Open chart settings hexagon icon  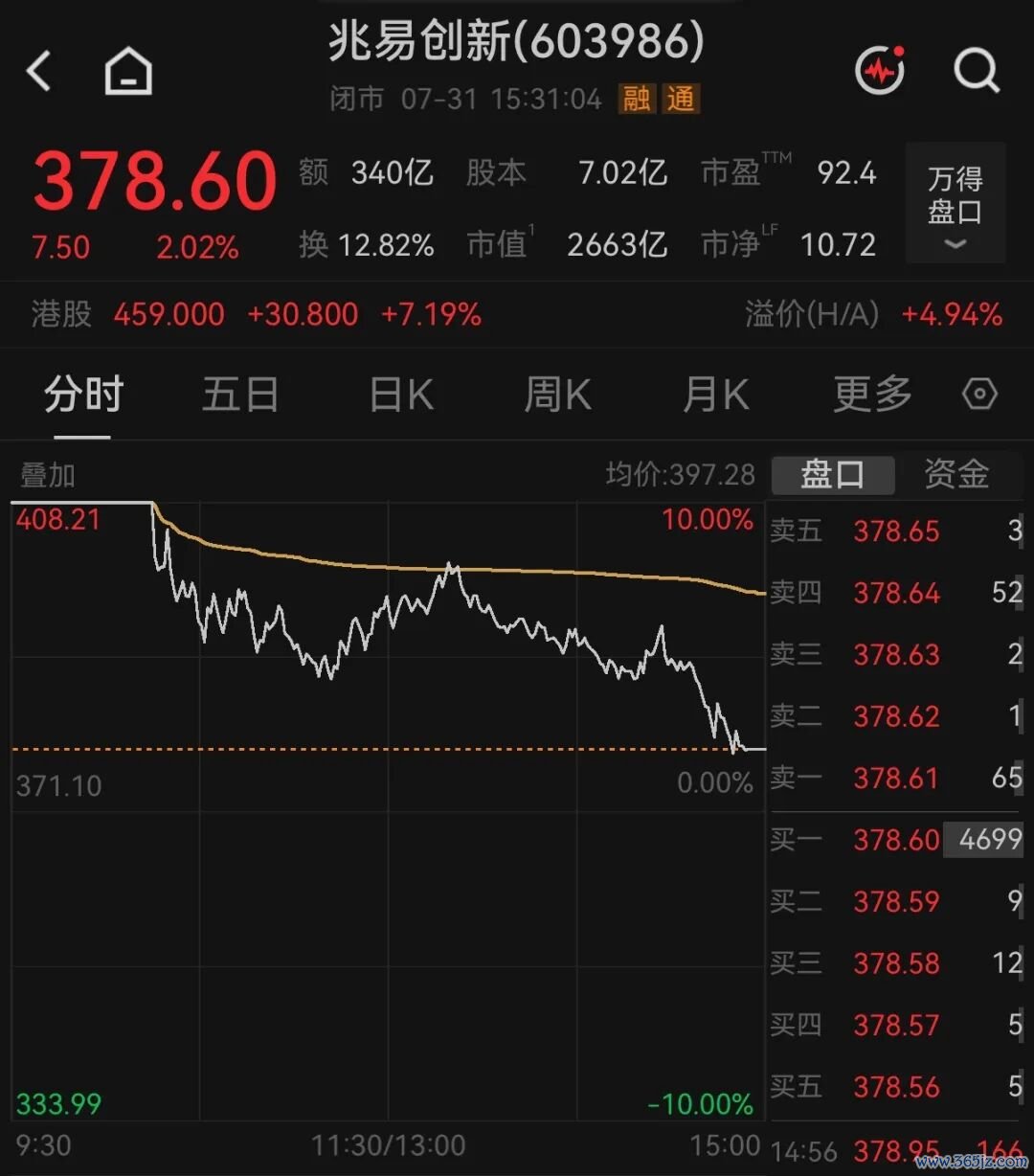(x=979, y=395)
